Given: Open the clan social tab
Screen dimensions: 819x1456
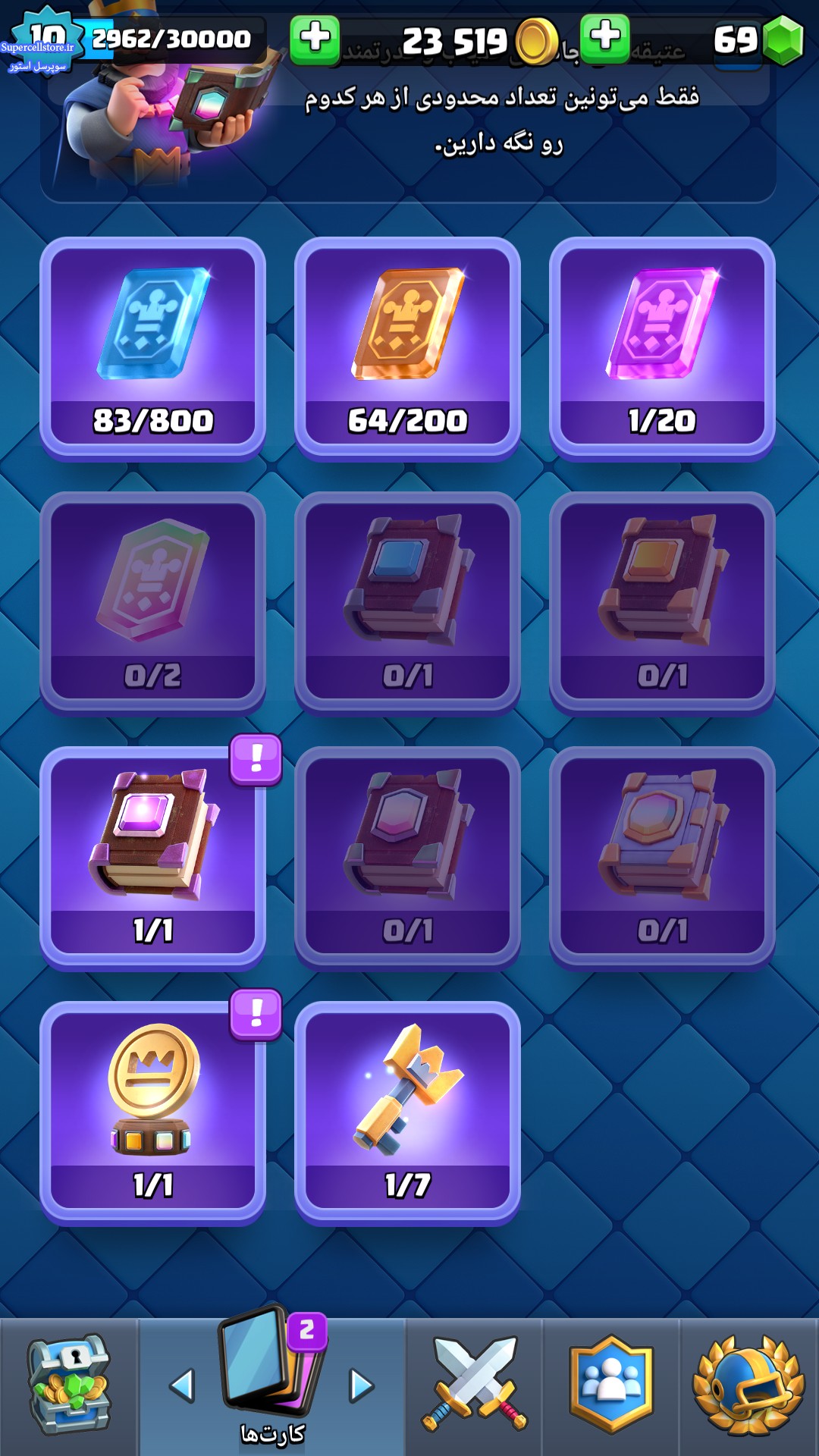Looking at the screenshot, I should 611,1387.
